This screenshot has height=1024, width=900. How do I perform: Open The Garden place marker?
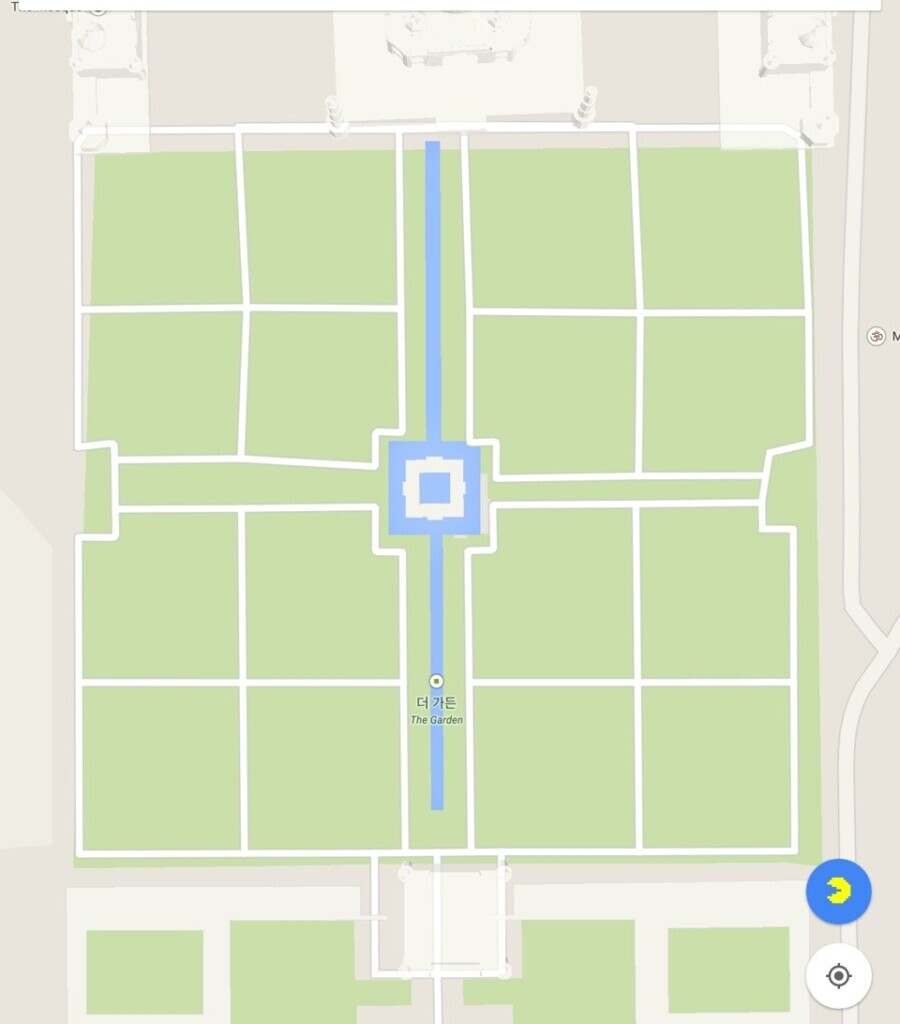click(x=436, y=682)
